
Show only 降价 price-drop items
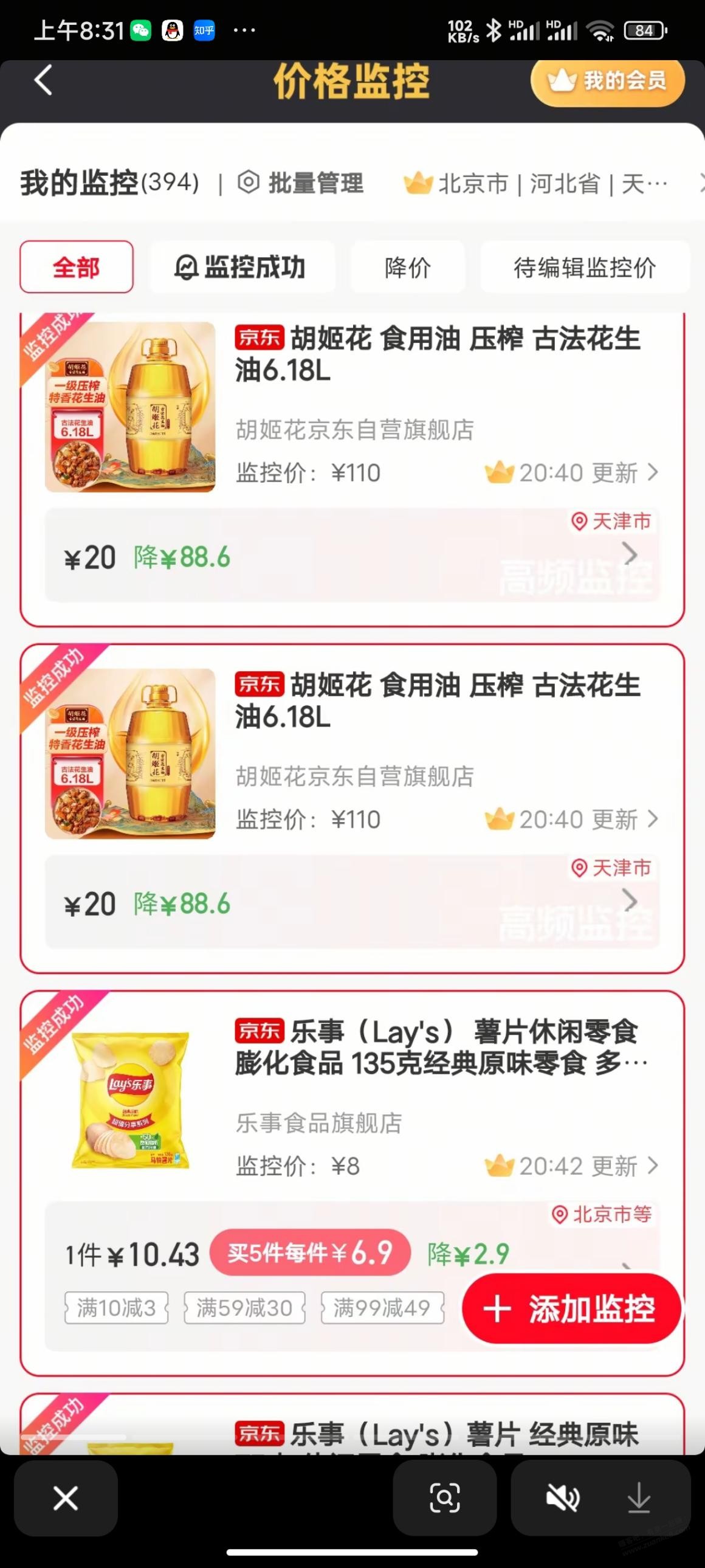[408, 268]
